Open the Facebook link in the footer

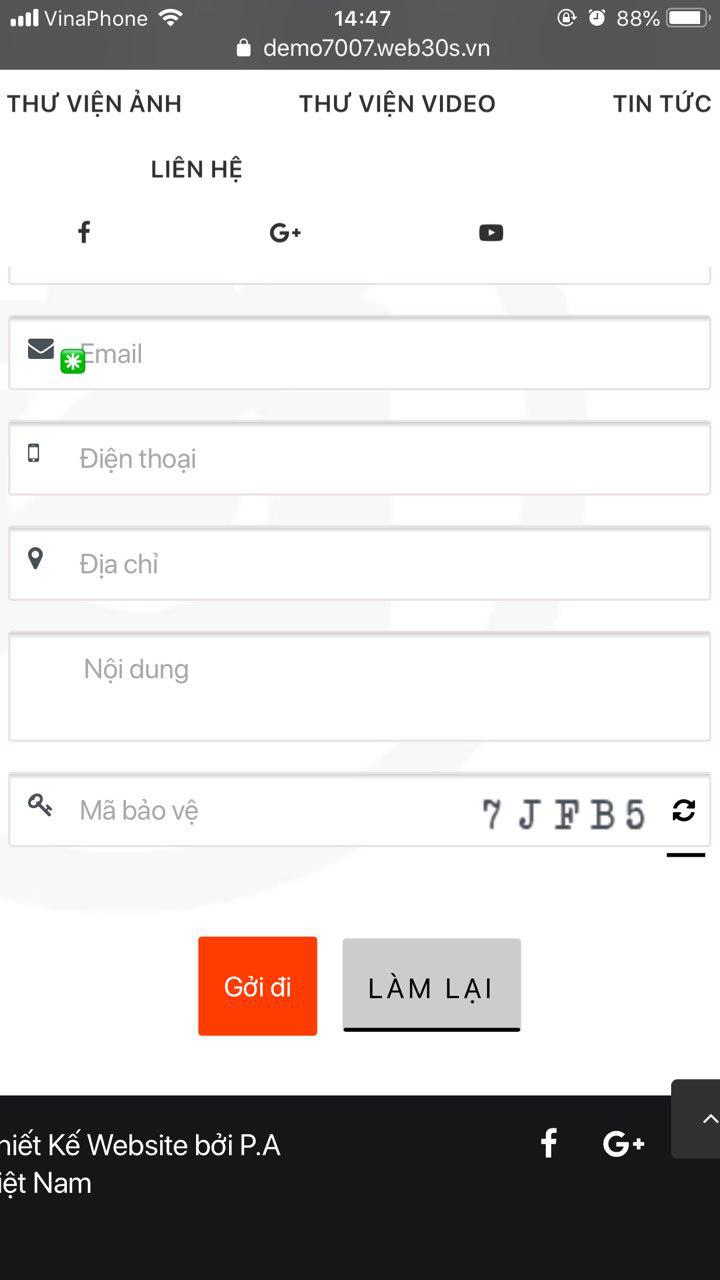pyautogui.click(x=548, y=1144)
